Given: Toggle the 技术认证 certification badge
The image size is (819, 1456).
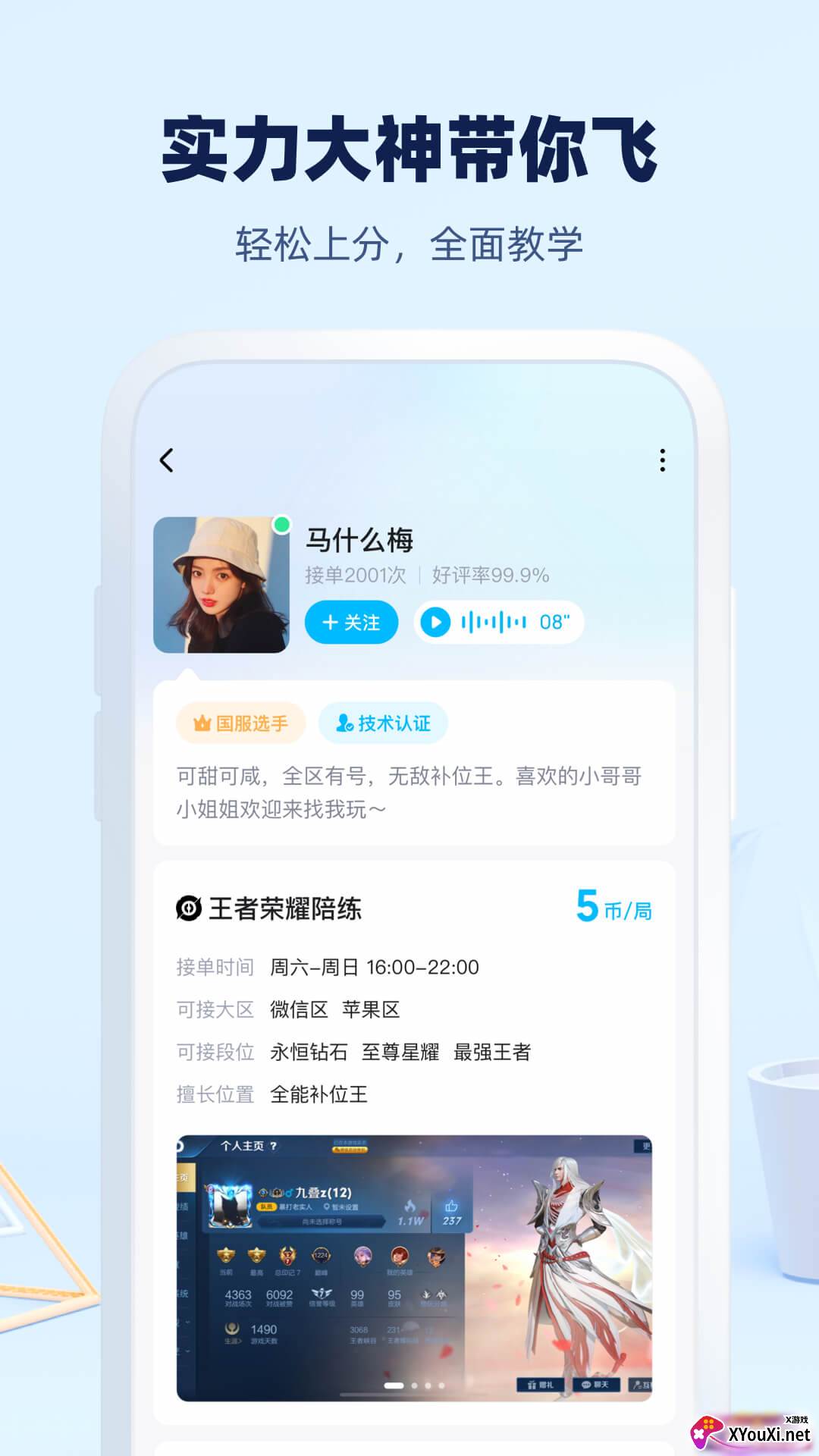Looking at the screenshot, I should tap(383, 723).
